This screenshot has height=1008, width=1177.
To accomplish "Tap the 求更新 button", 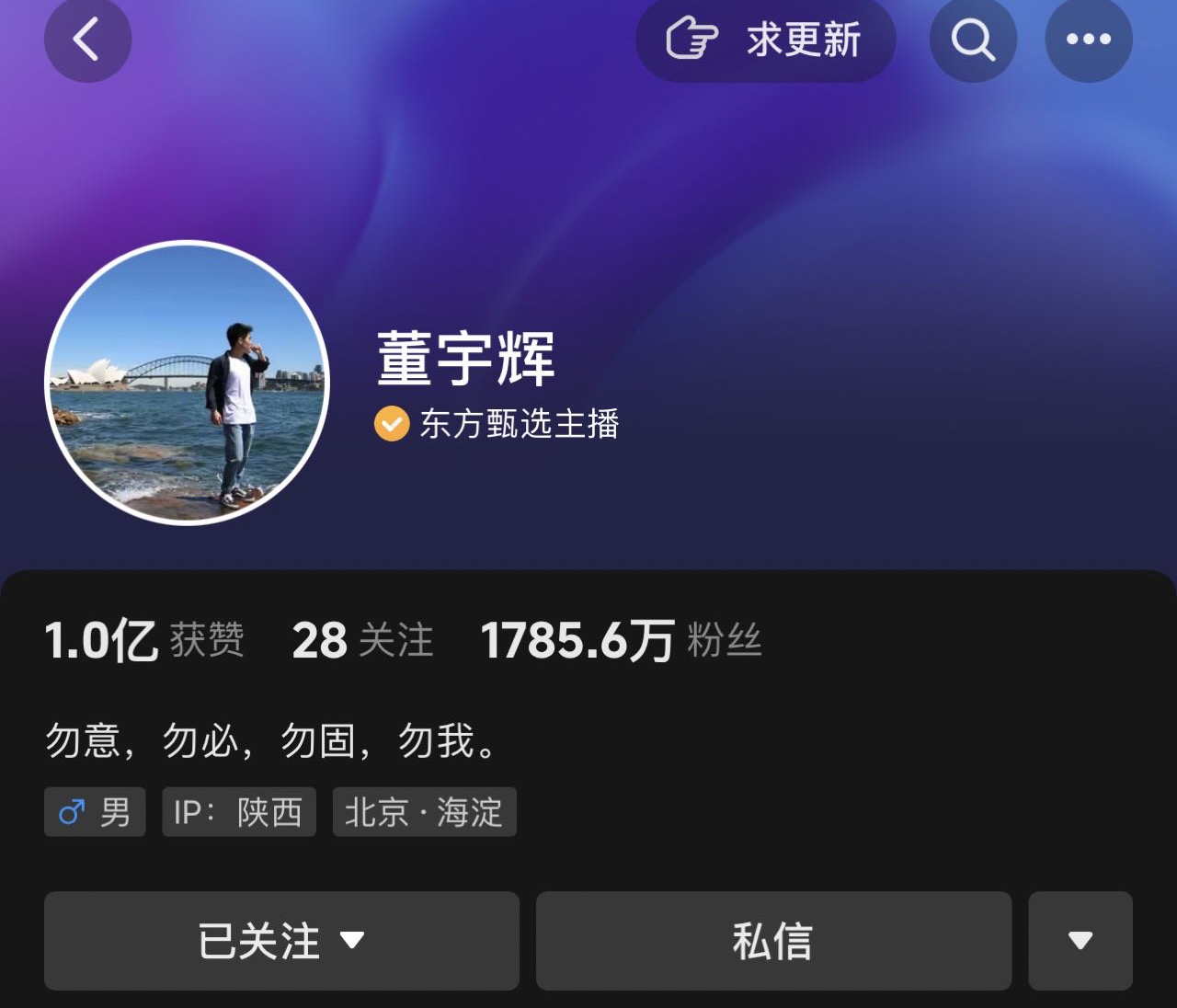I will click(765, 40).
